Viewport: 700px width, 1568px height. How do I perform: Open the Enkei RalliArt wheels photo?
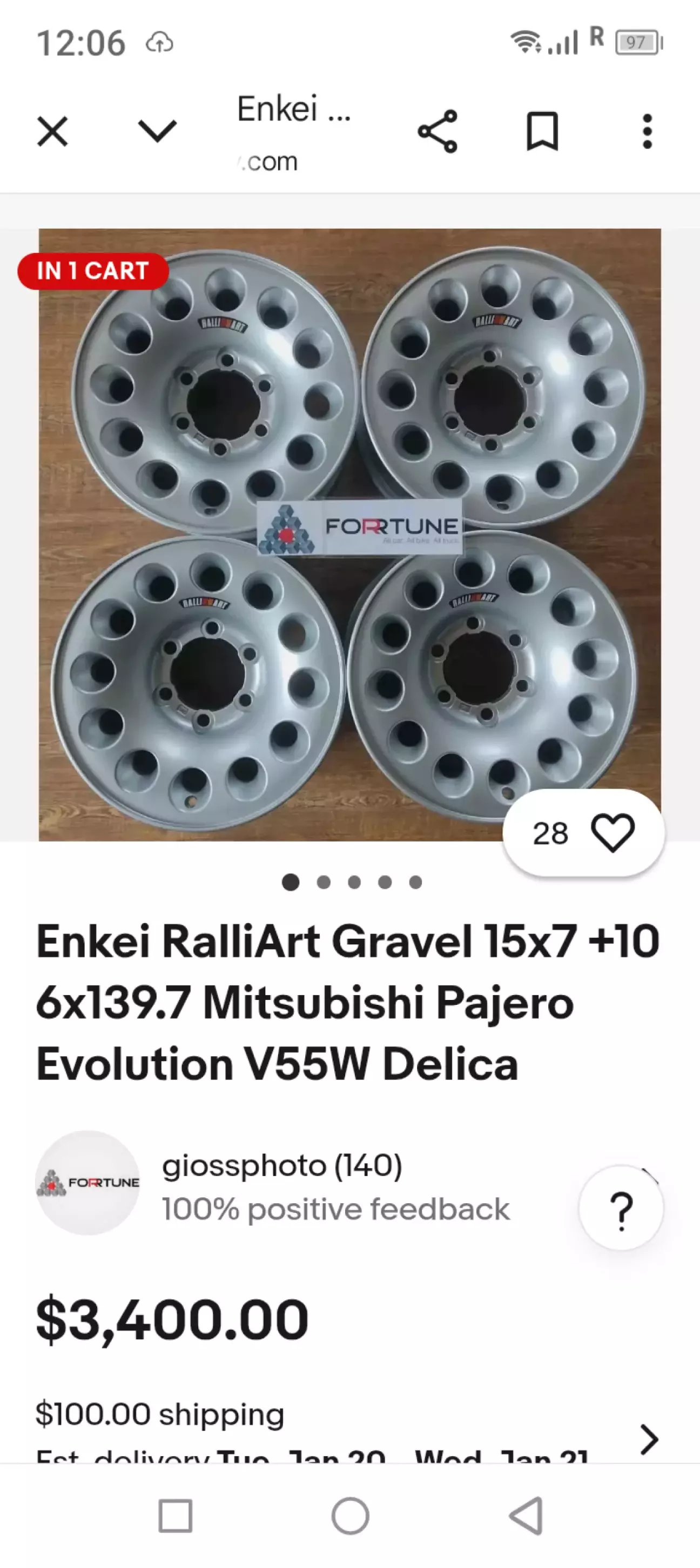(x=349, y=535)
